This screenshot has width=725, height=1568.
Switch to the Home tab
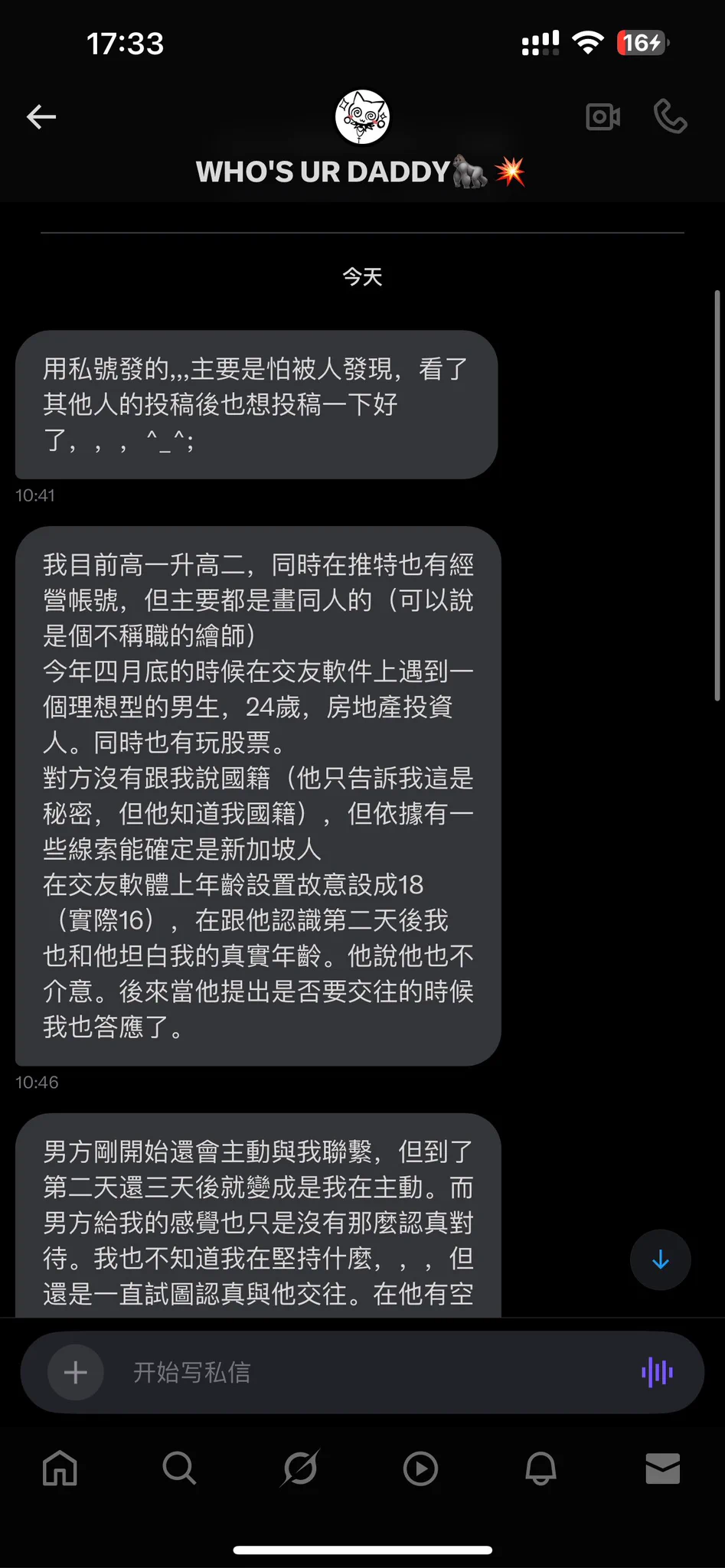pyautogui.click(x=60, y=1468)
